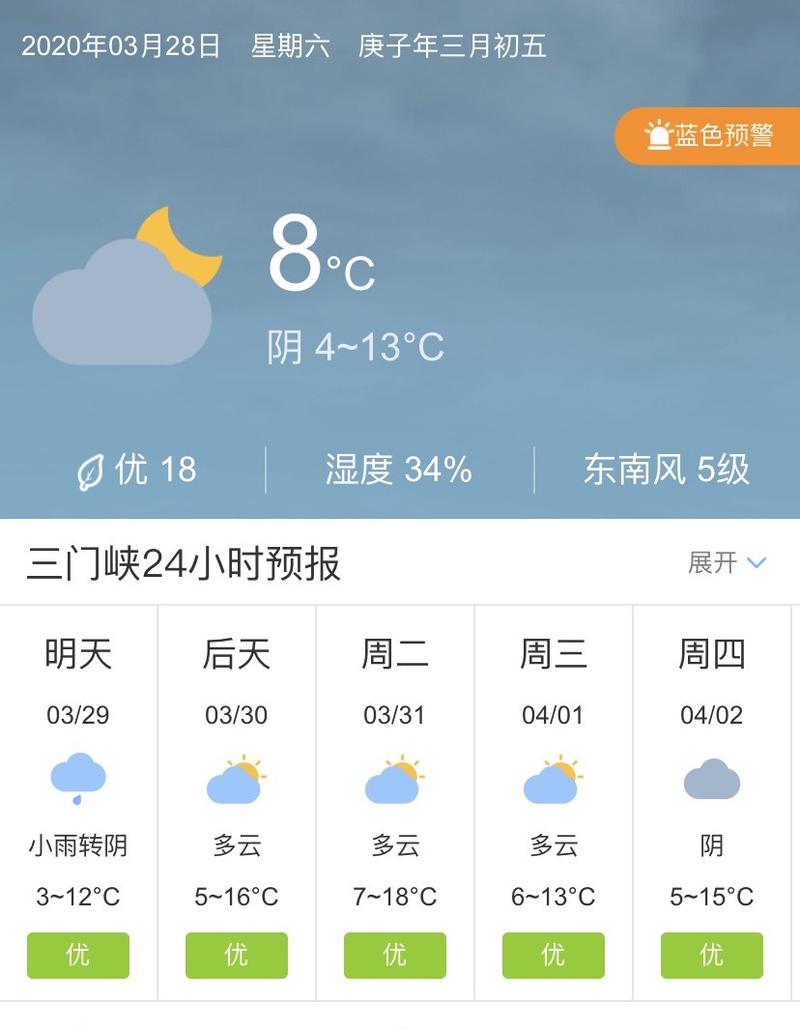Click the alarm icon in the blue alert badge
The image size is (800, 1030).
(658, 134)
